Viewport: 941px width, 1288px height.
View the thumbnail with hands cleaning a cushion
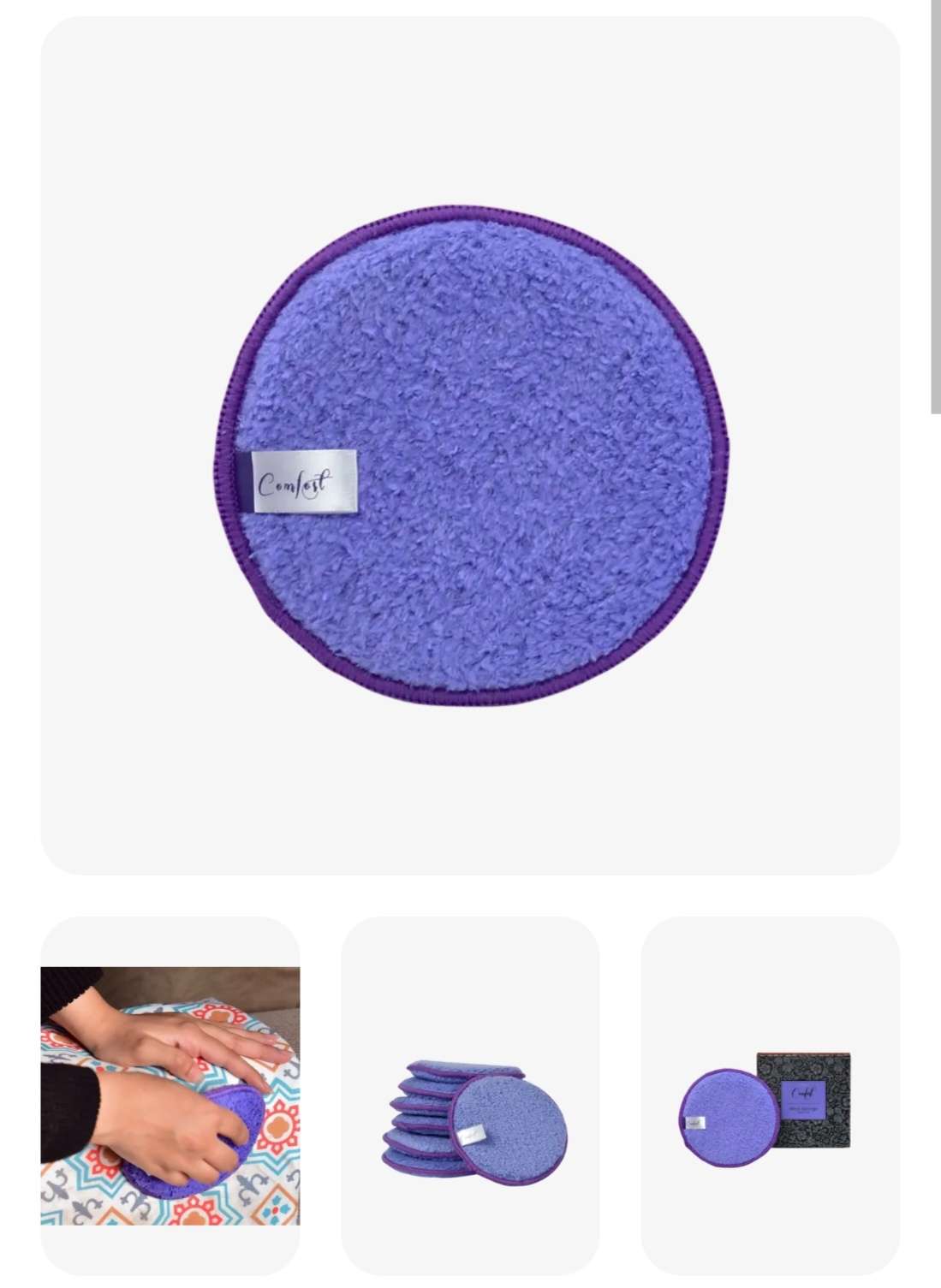170,1095
